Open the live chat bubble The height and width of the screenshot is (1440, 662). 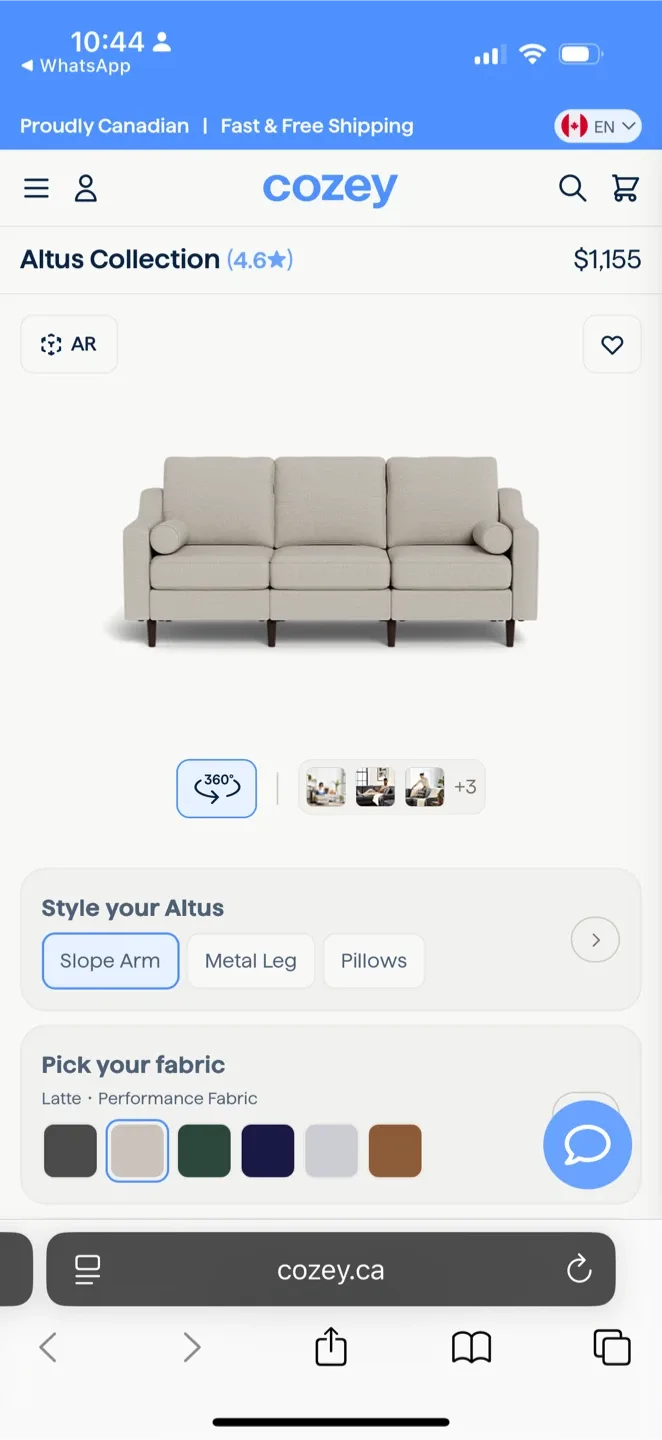click(587, 1145)
